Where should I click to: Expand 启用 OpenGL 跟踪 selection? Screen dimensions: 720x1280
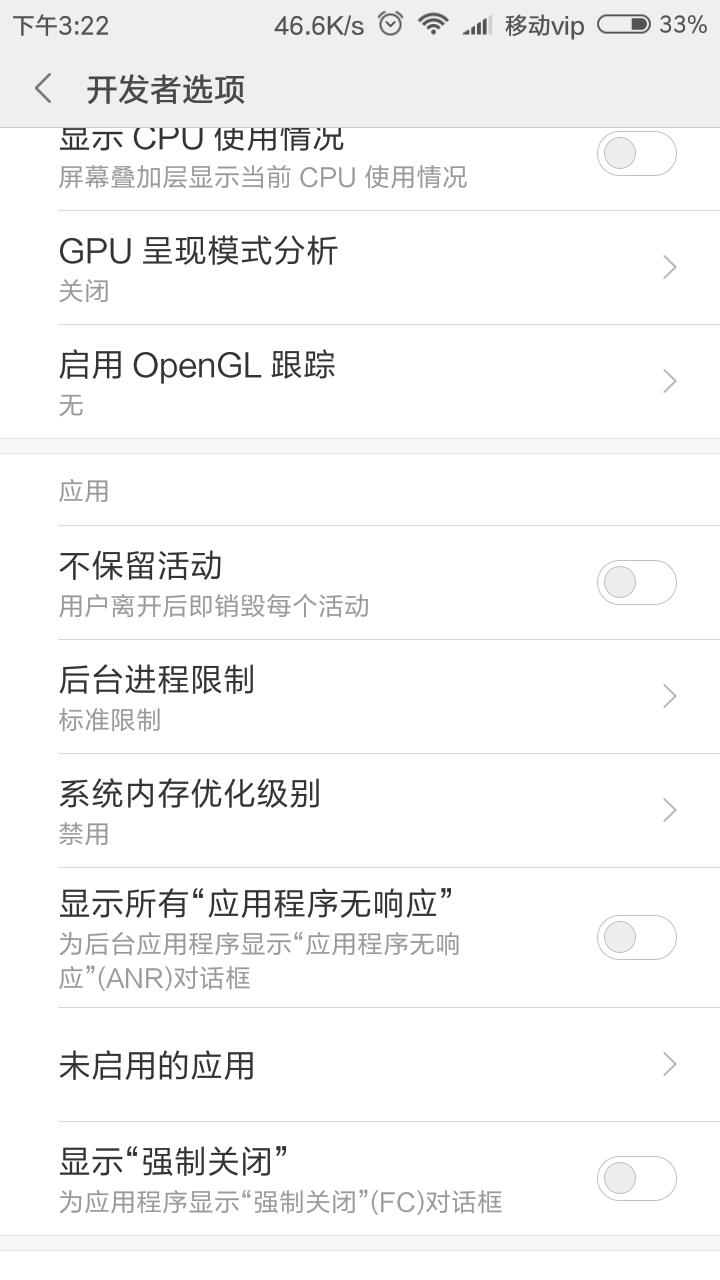pos(360,381)
